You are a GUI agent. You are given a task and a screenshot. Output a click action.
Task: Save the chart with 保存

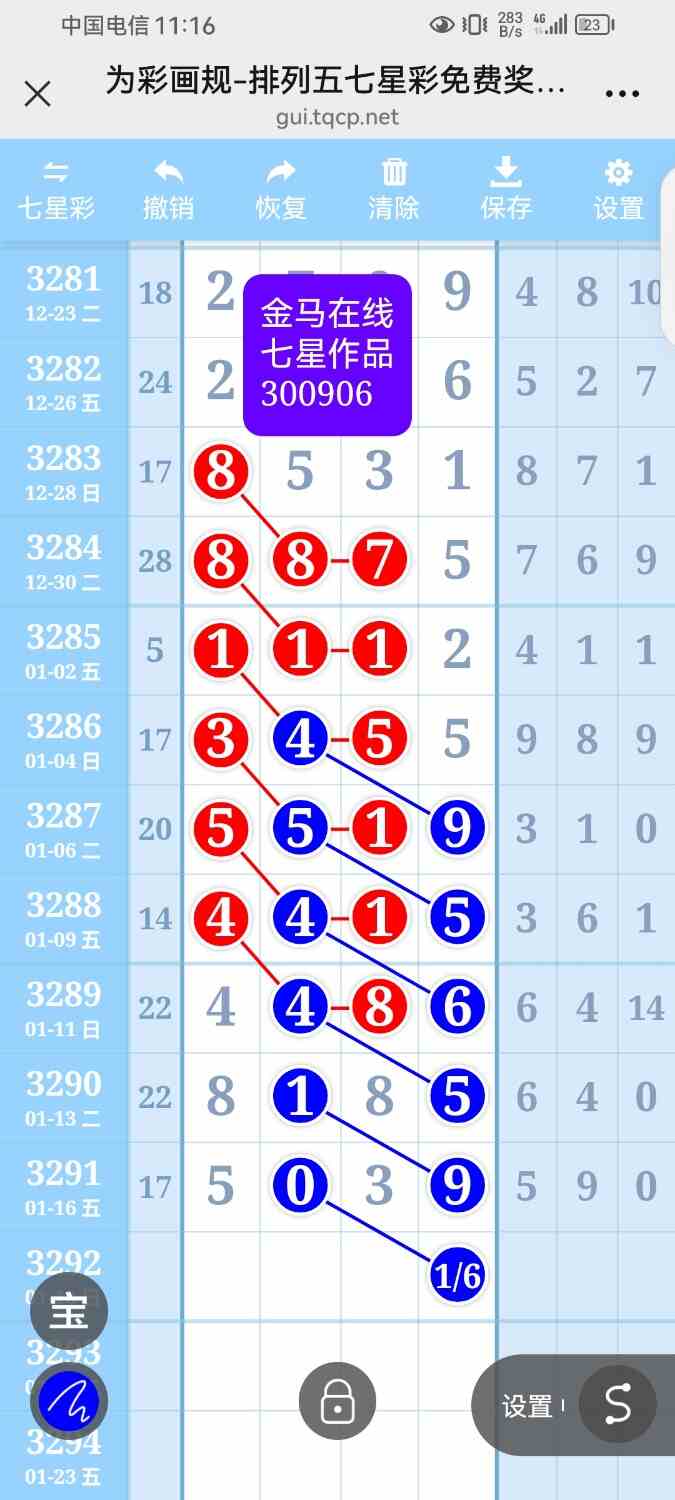pos(506,190)
